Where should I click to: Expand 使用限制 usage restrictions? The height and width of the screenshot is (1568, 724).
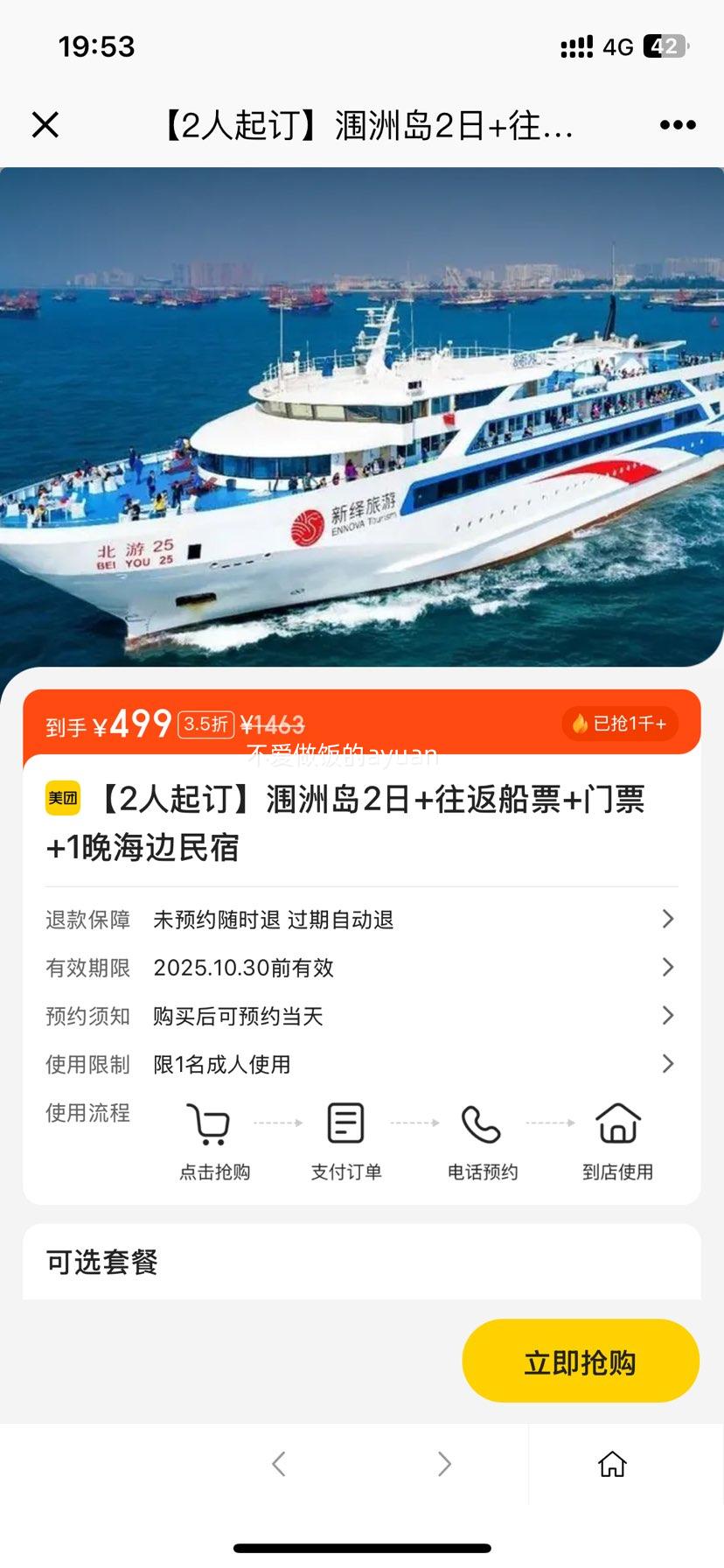point(361,1064)
